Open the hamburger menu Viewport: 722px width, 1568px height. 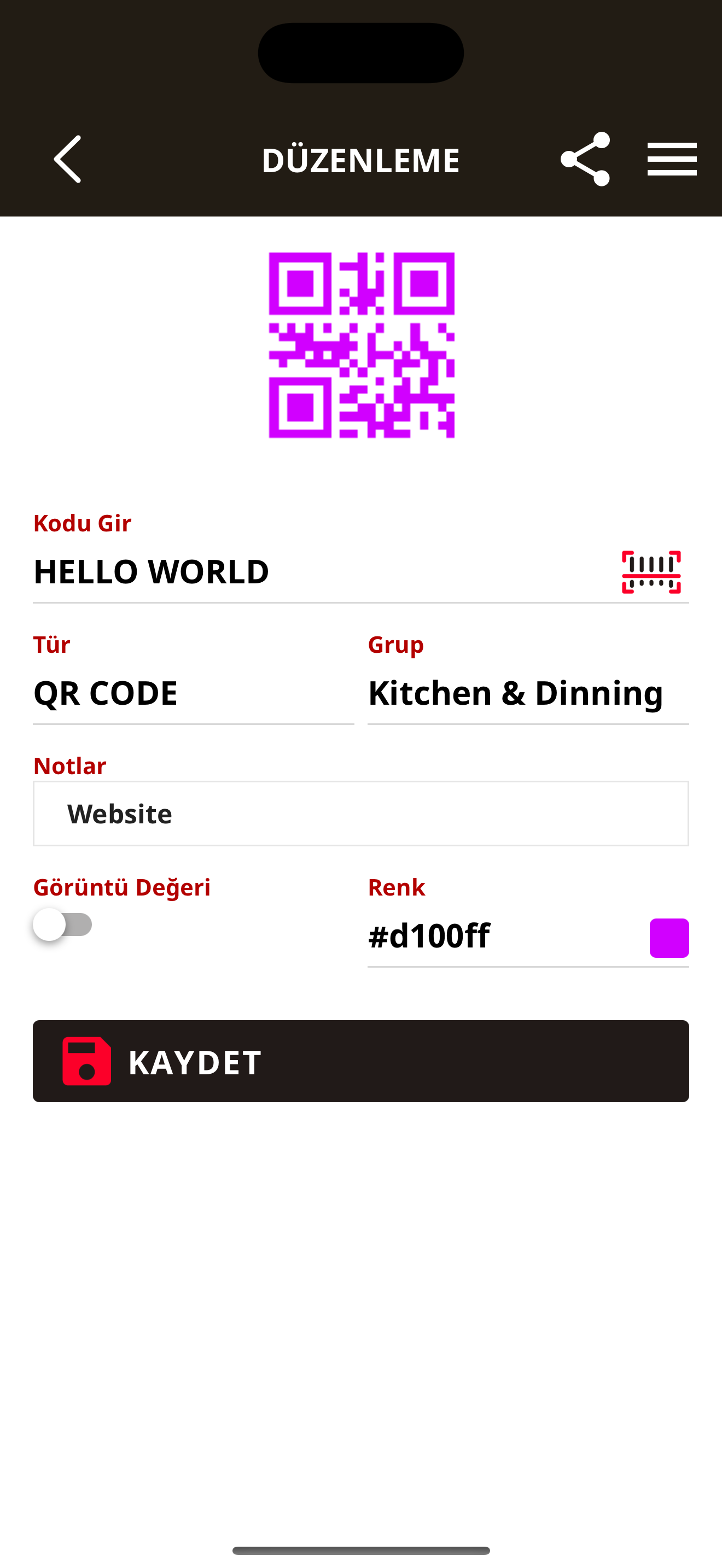click(672, 160)
